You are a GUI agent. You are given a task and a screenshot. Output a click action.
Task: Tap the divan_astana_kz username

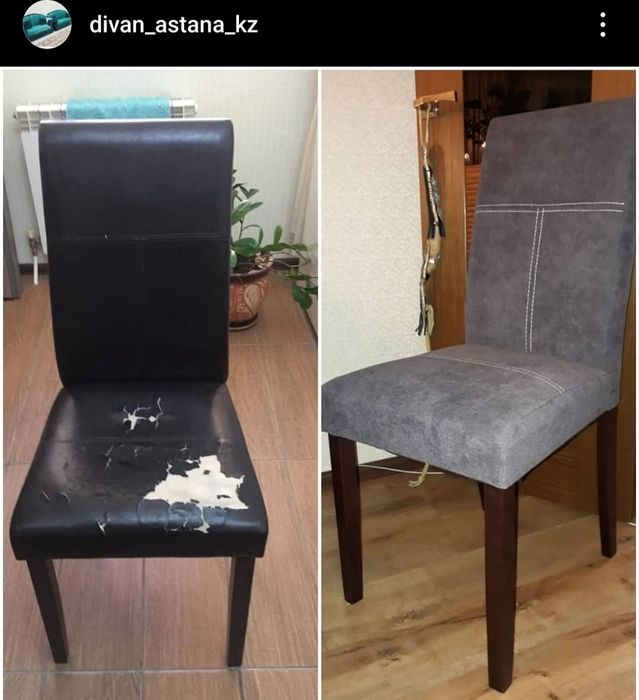point(173,25)
